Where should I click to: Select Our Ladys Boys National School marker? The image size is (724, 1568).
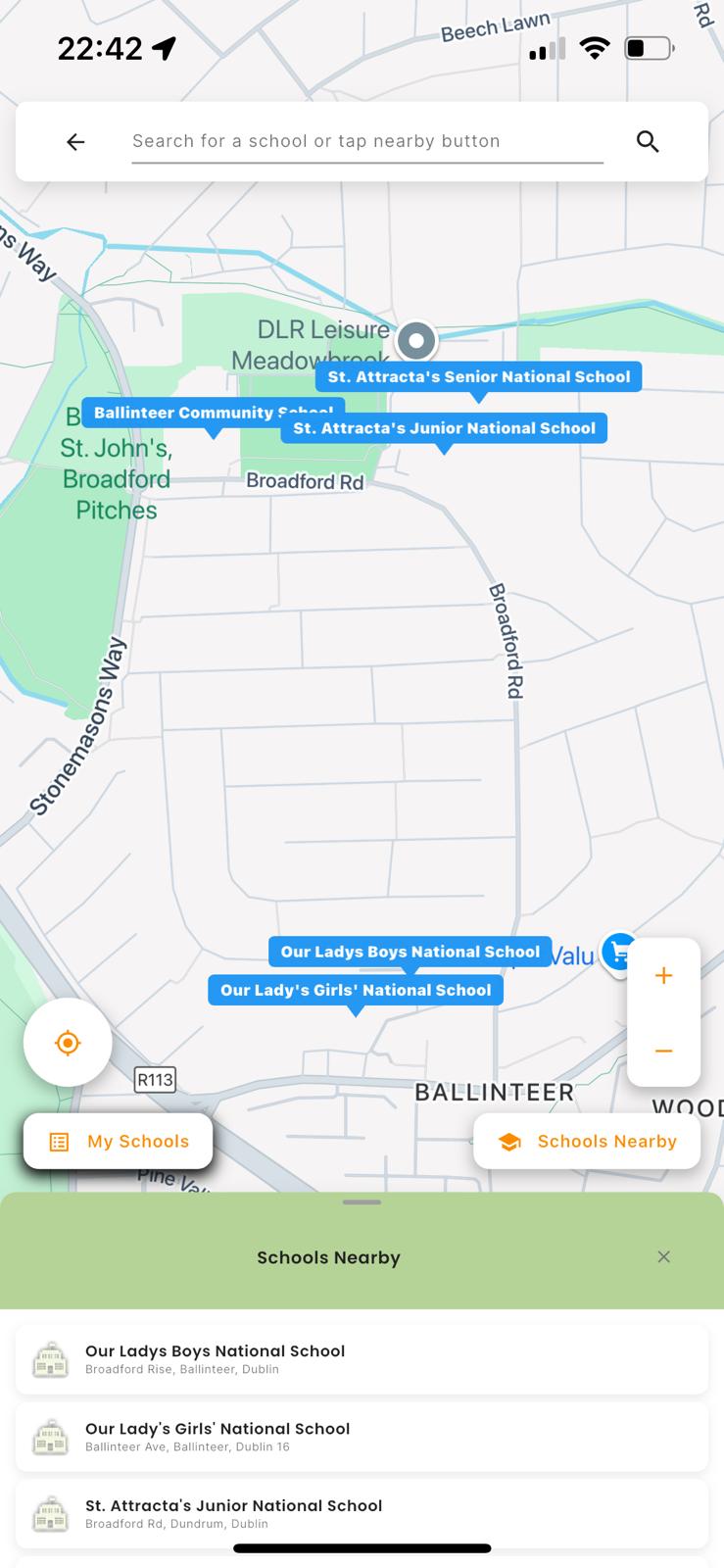click(410, 952)
